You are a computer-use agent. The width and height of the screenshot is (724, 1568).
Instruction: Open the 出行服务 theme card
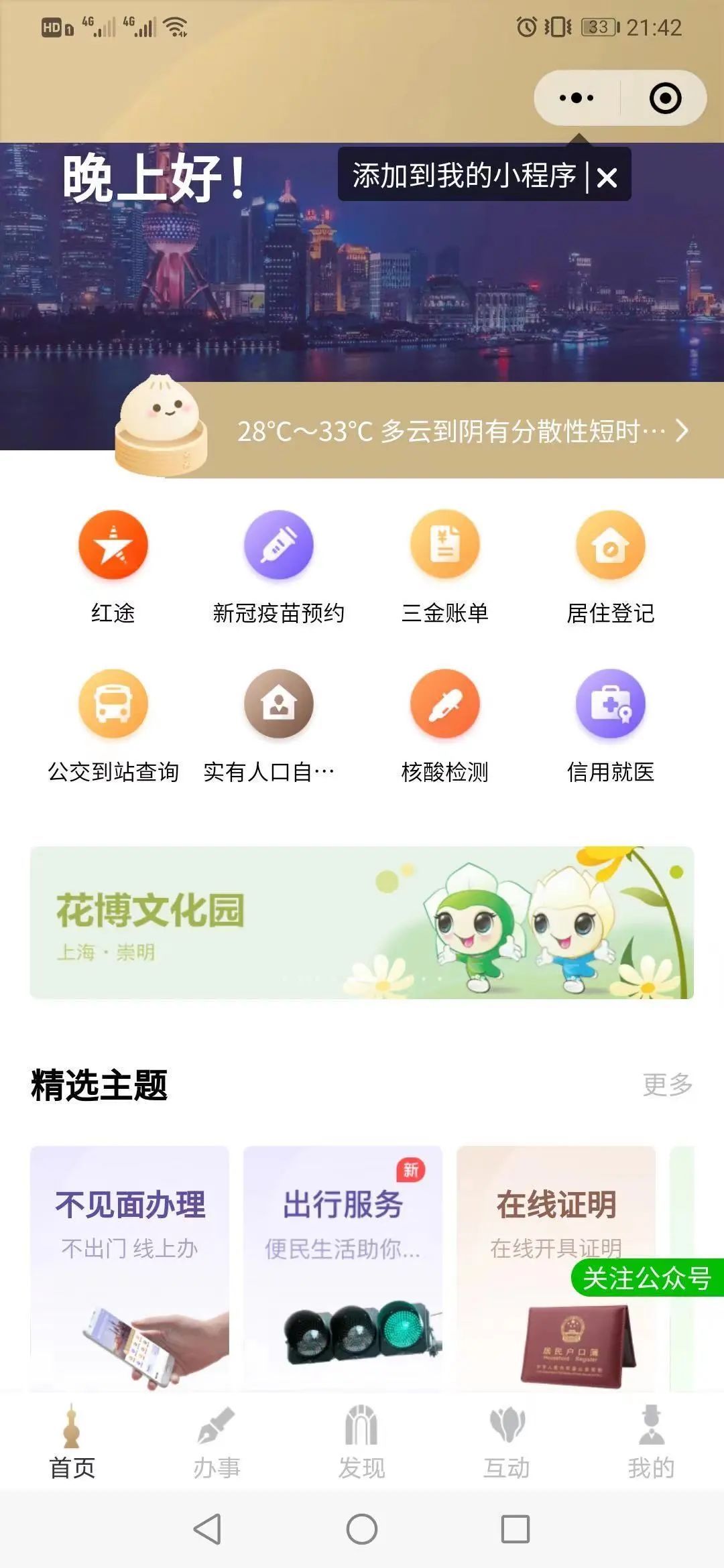point(343,1266)
